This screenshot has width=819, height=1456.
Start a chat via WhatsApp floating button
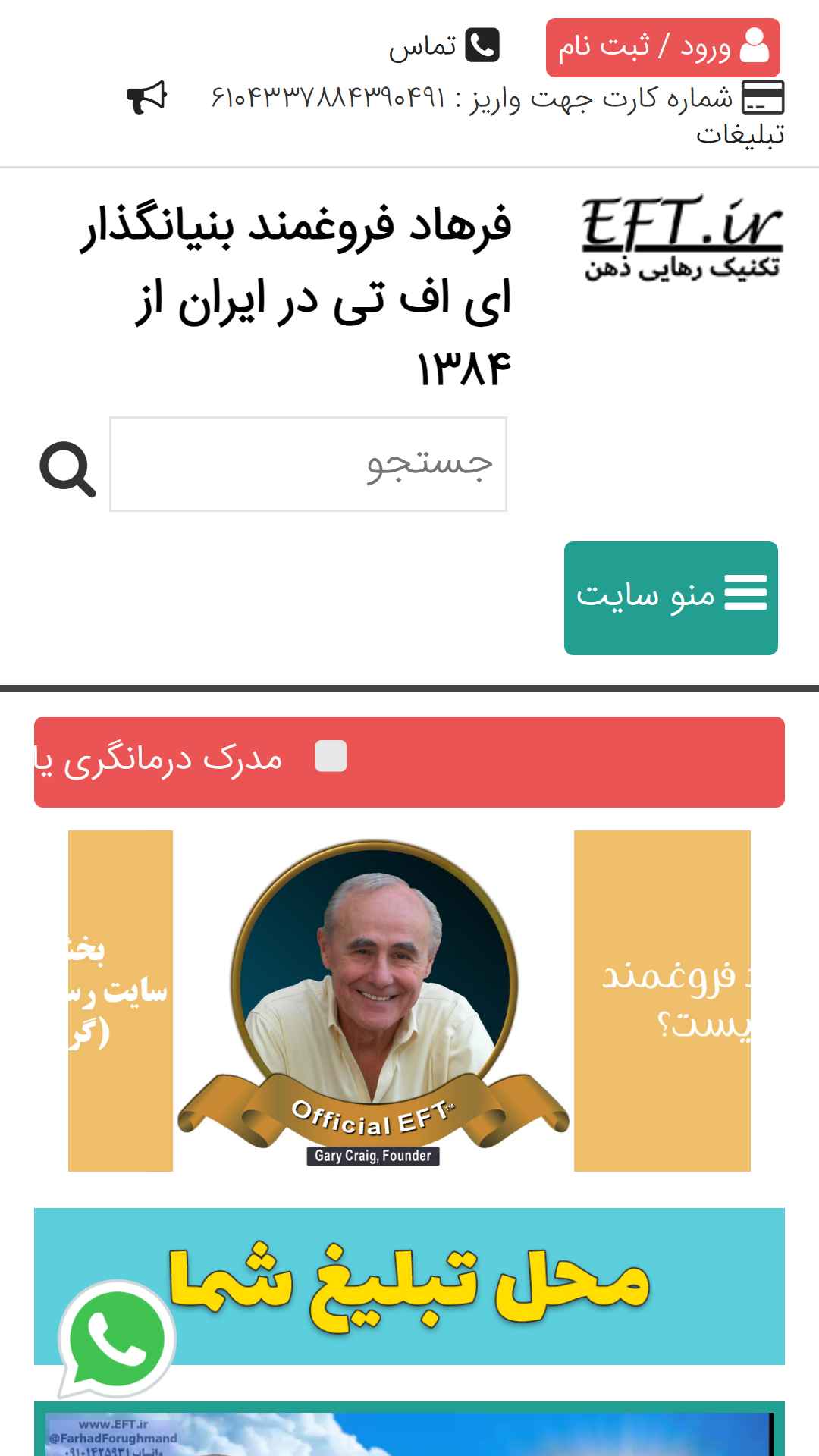coord(117,1339)
